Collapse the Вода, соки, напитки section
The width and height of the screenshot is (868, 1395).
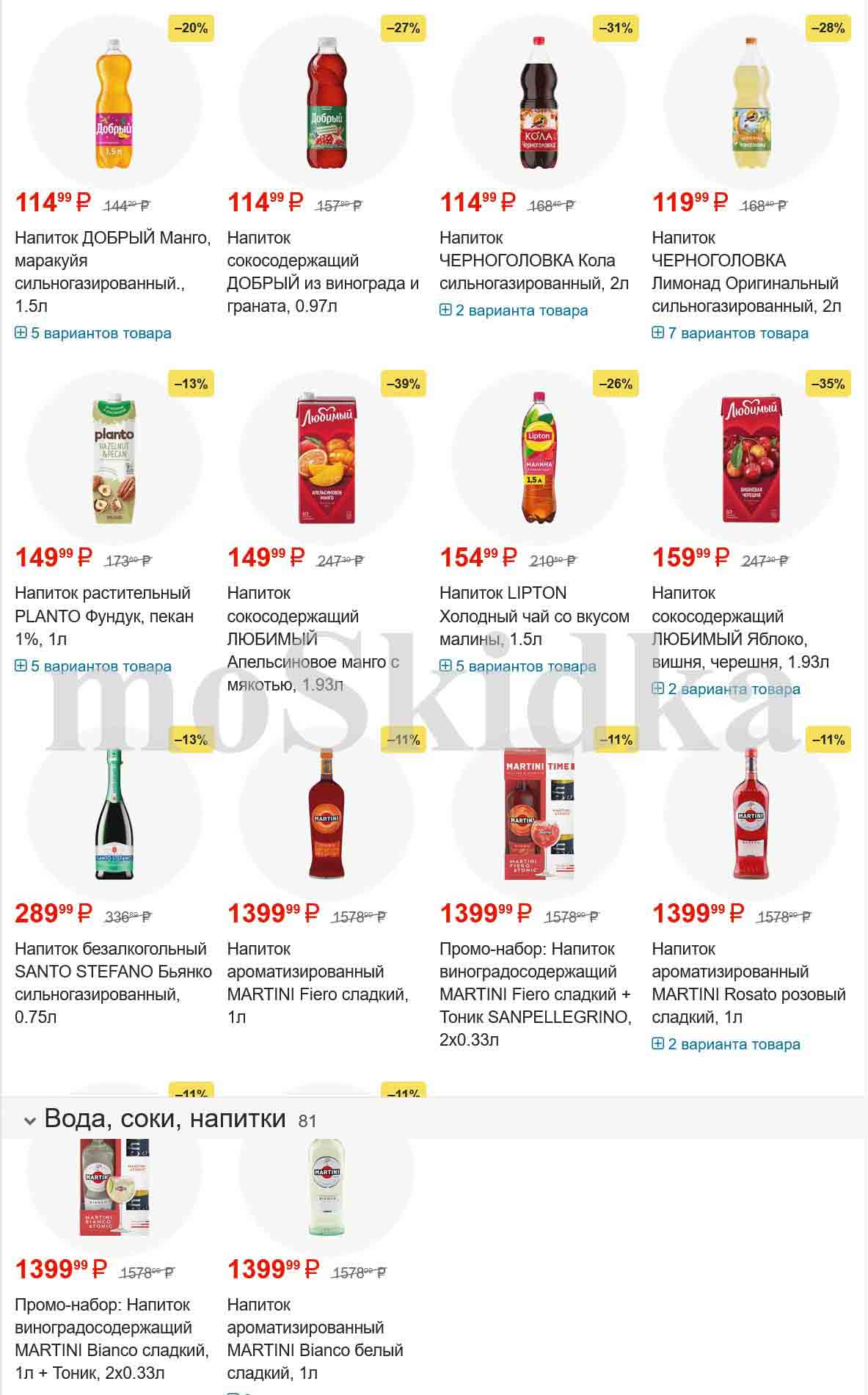[x=30, y=1121]
